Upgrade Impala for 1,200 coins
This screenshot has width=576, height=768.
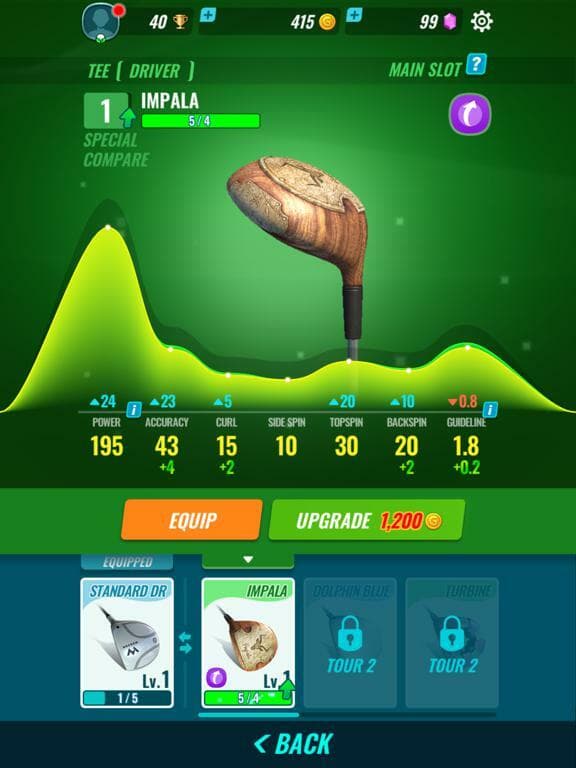click(366, 520)
